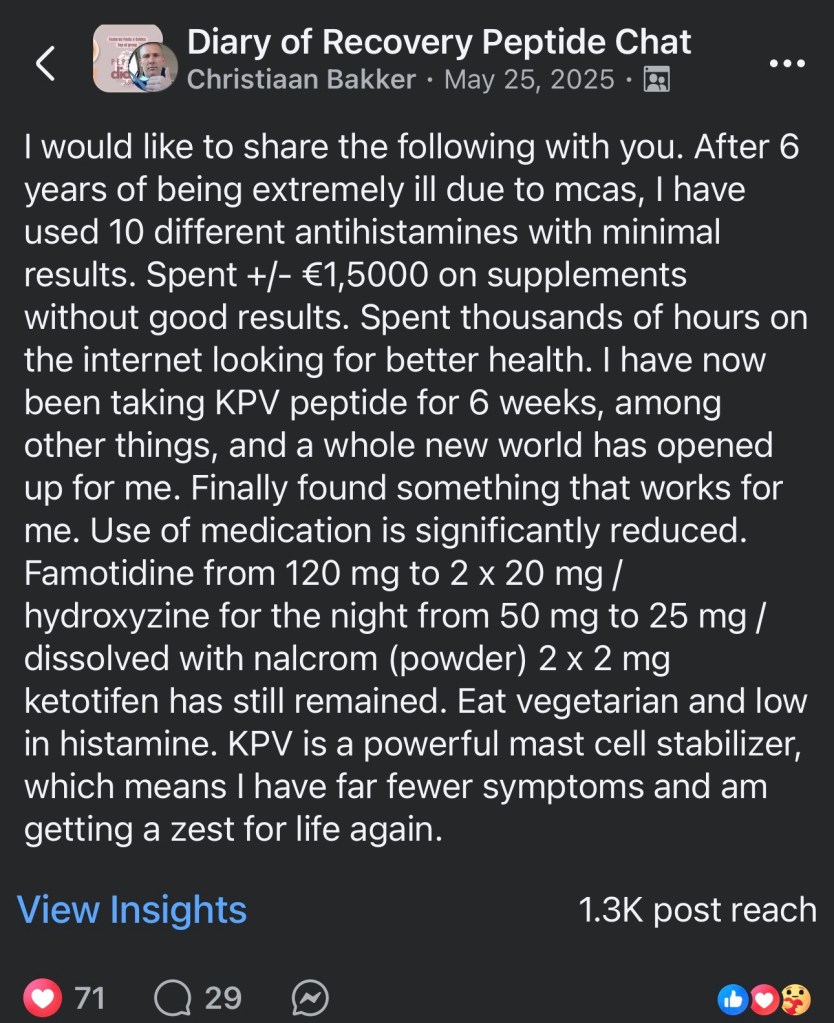Open Diary of Recovery Peptide Chat group
834x1023 pixels.
pyautogui.click(x=439, y=42)
